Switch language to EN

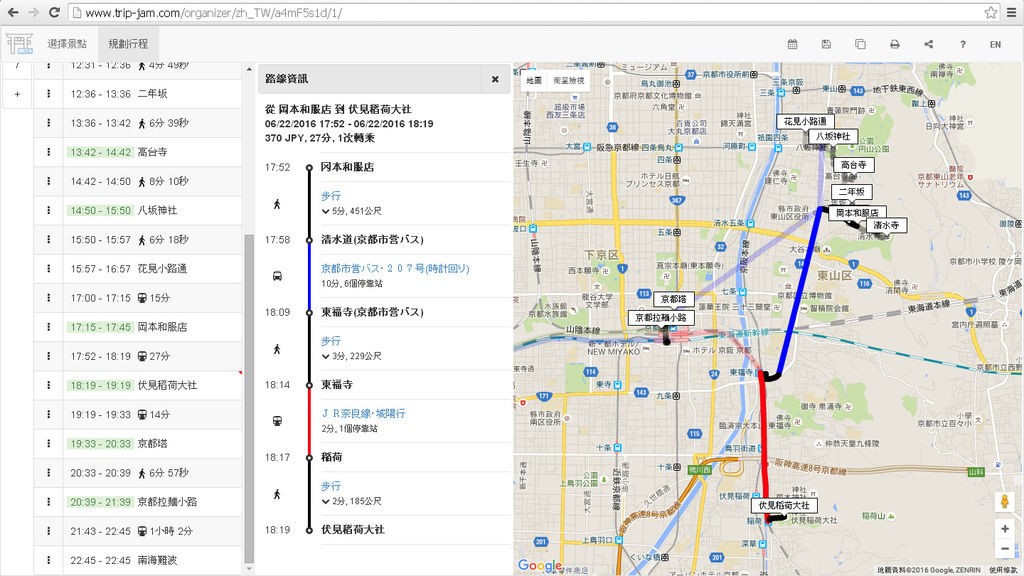tap(995, 44)
